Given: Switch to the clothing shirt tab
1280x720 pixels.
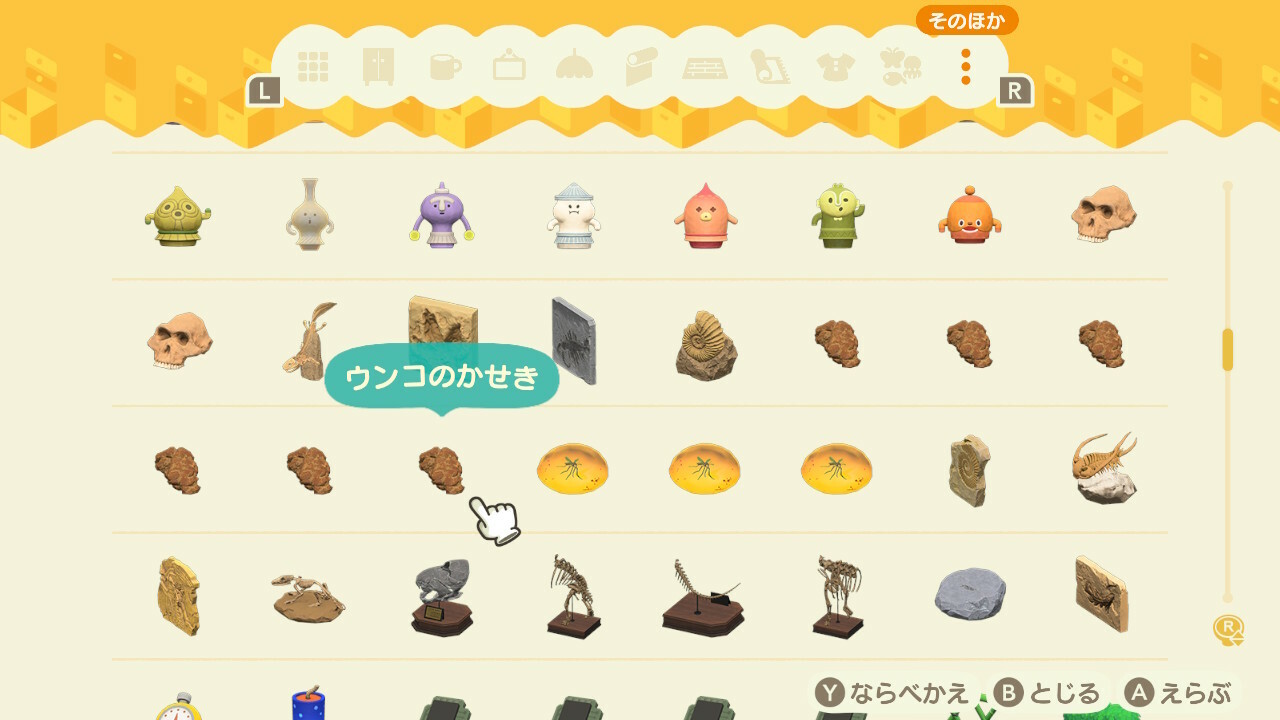Looking at the screenshot, I should (x=834, y=67).
